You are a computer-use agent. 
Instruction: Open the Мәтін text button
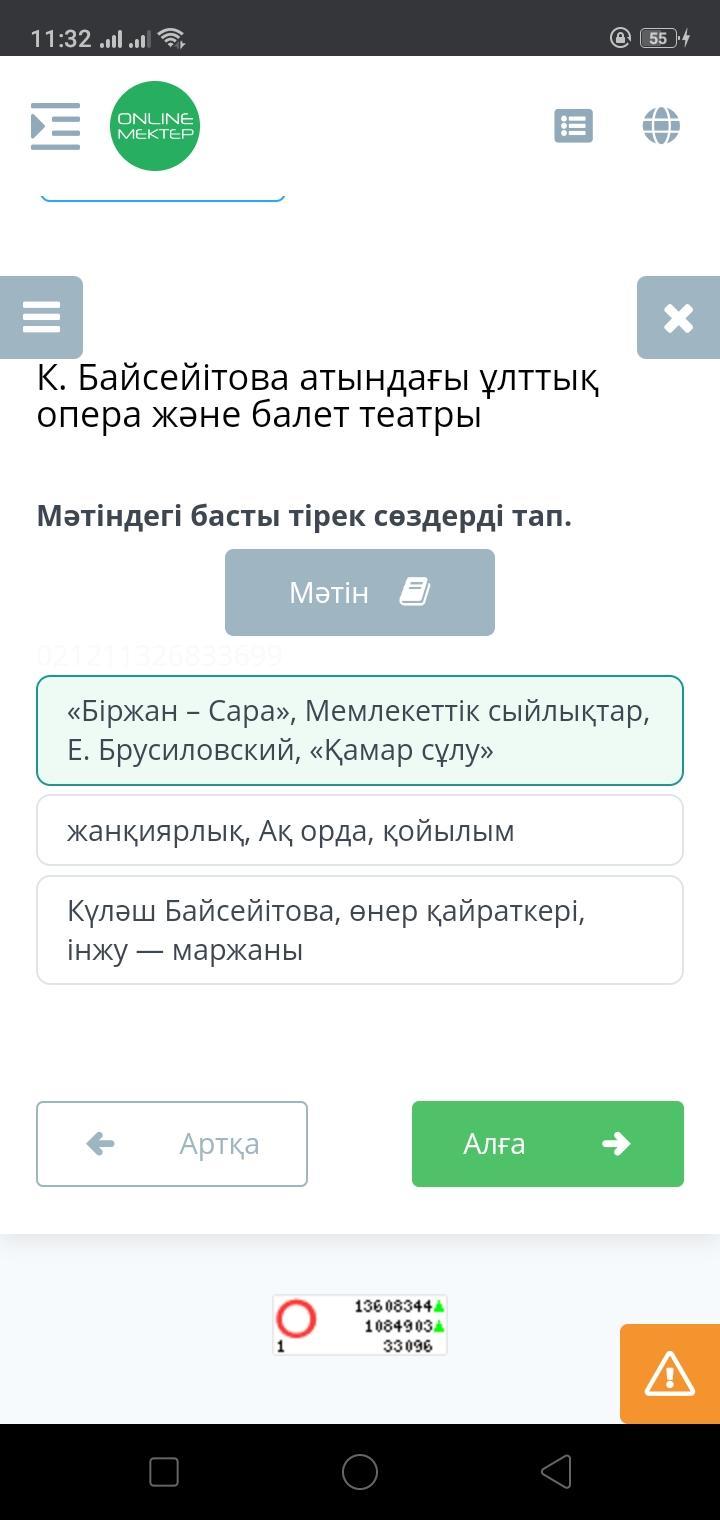click(x=360, y=592)
